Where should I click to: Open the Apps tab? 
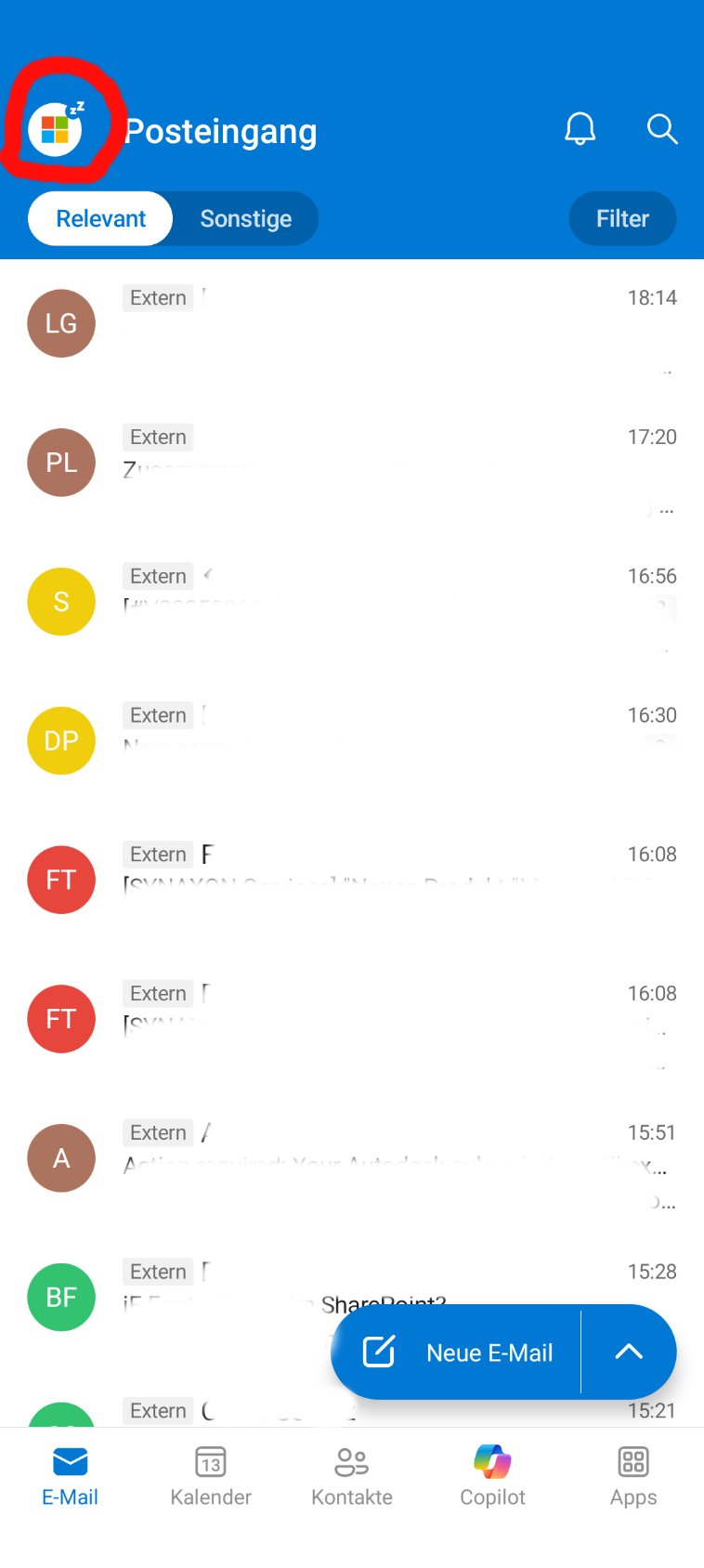coord(633,1475)
